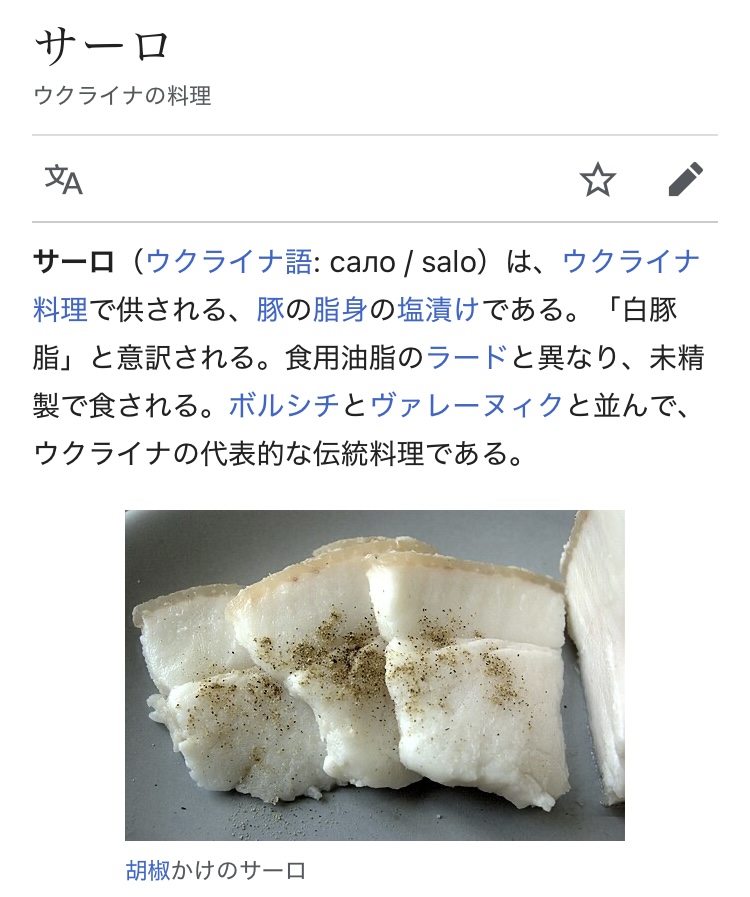Add this article to the watchlist
The height and width of the screenshot is (897, 750).
(598, 180)
